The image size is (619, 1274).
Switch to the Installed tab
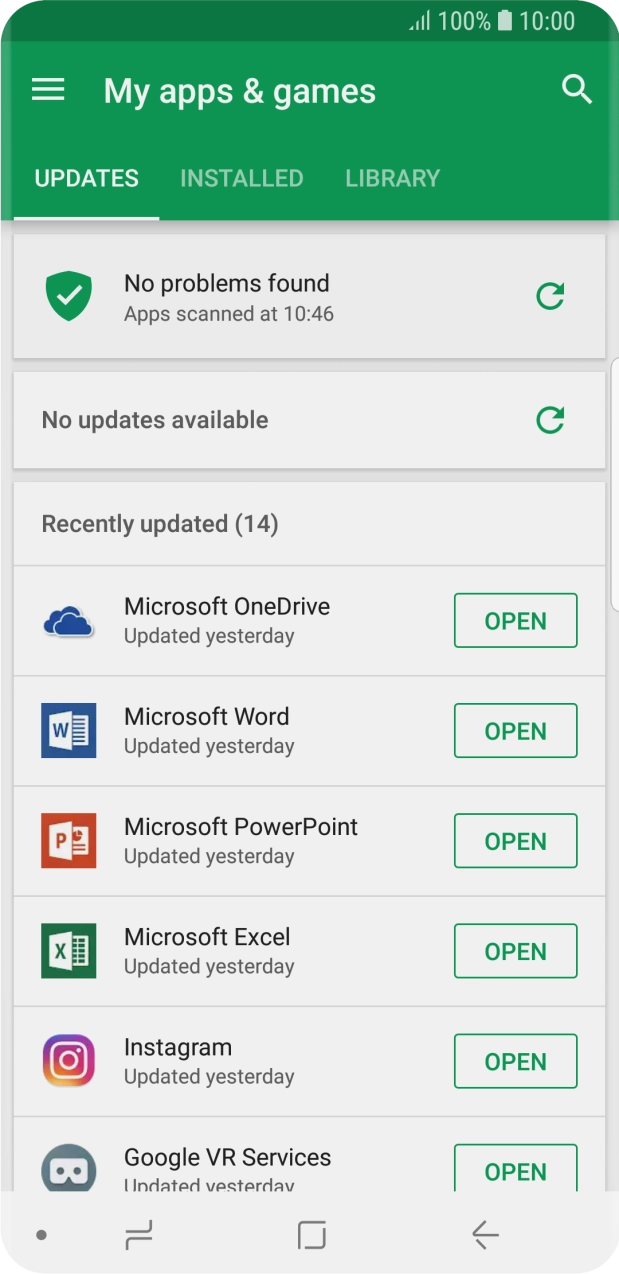tap(241, 178)
